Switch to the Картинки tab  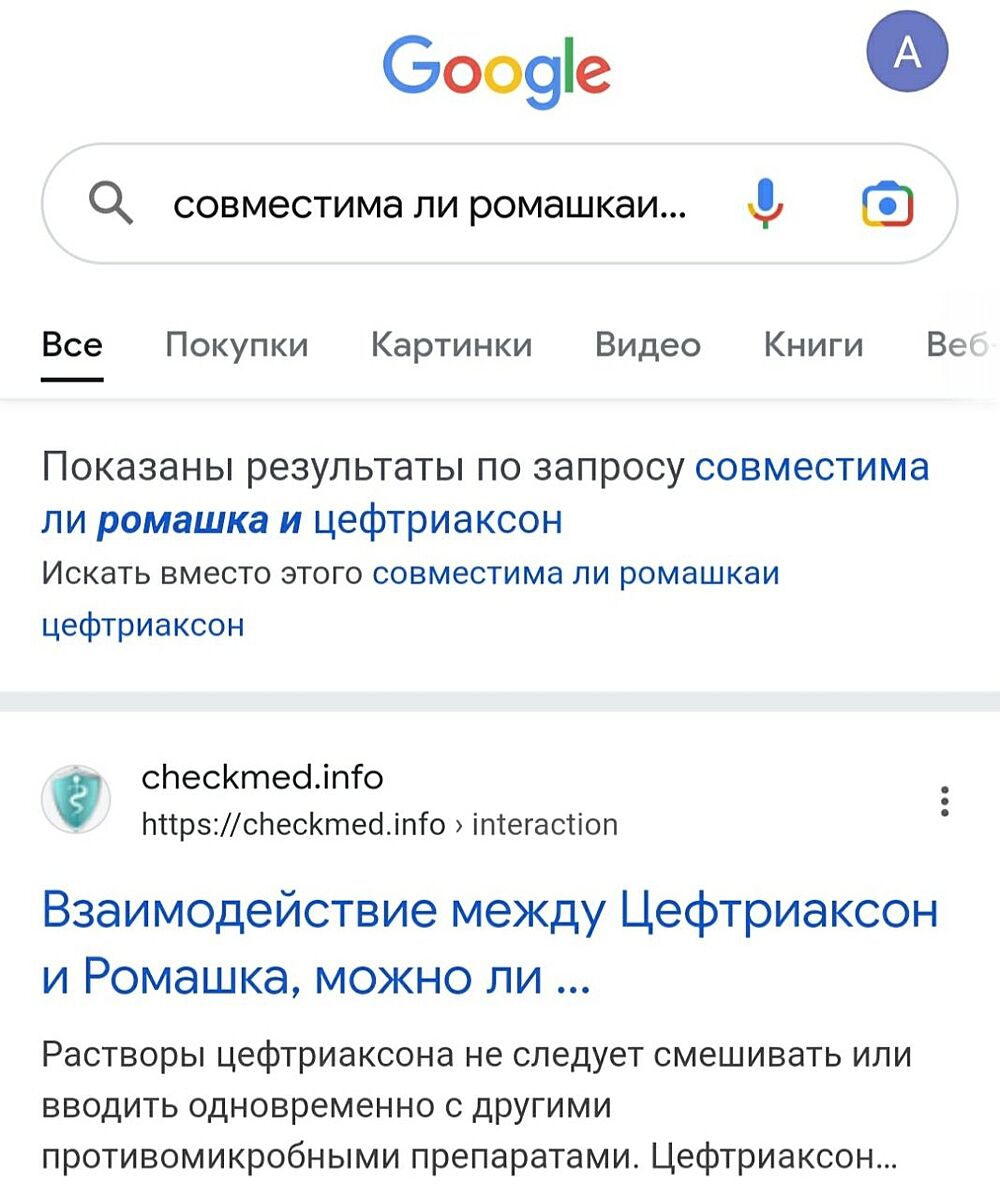pos(451,345)
